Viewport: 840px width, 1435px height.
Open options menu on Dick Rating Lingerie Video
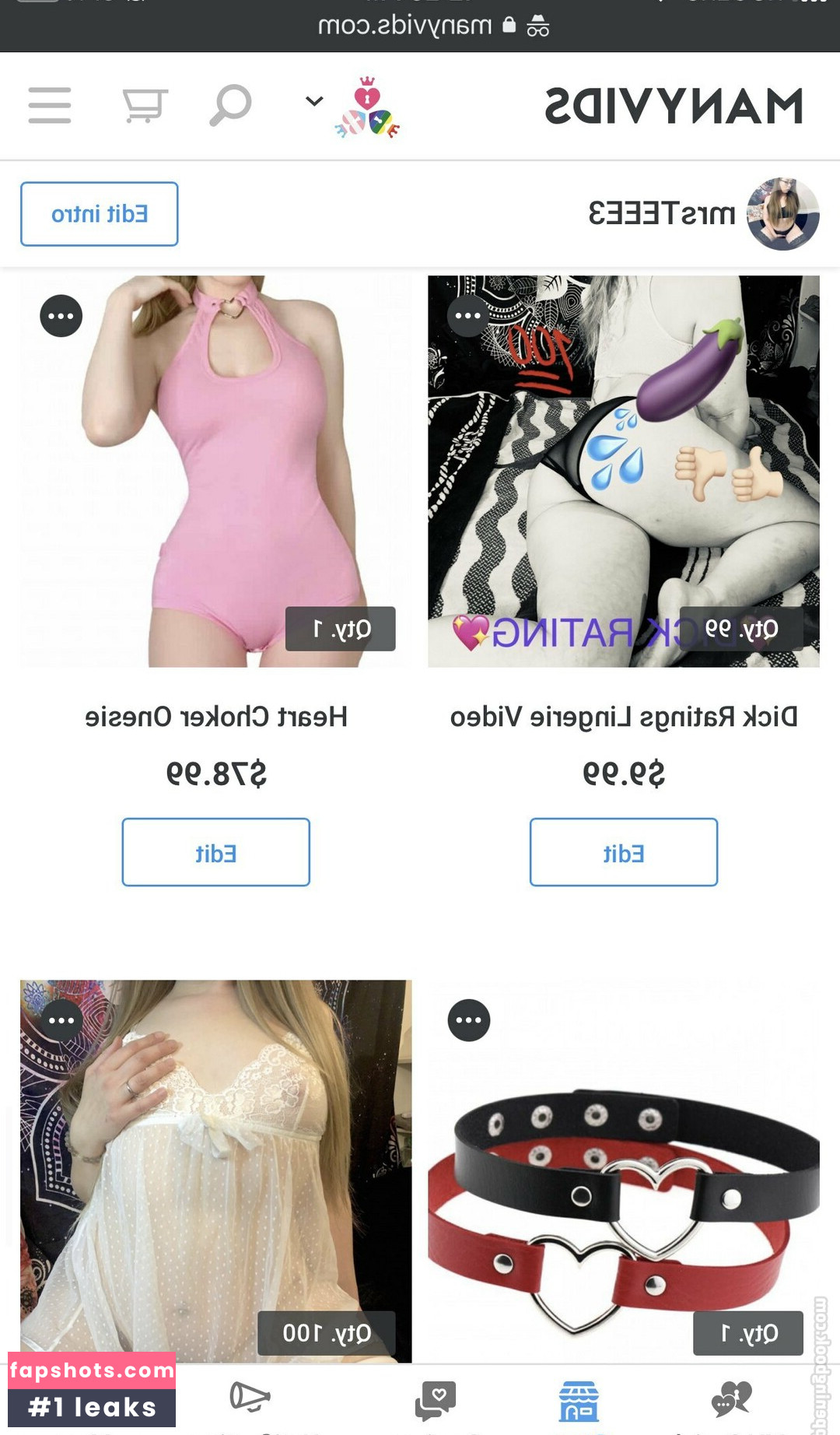point(468,316)
